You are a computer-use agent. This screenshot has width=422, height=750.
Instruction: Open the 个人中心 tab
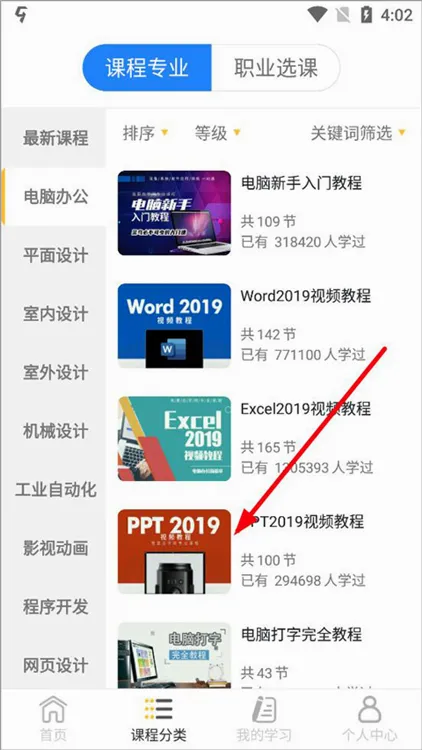pos(369,719)
